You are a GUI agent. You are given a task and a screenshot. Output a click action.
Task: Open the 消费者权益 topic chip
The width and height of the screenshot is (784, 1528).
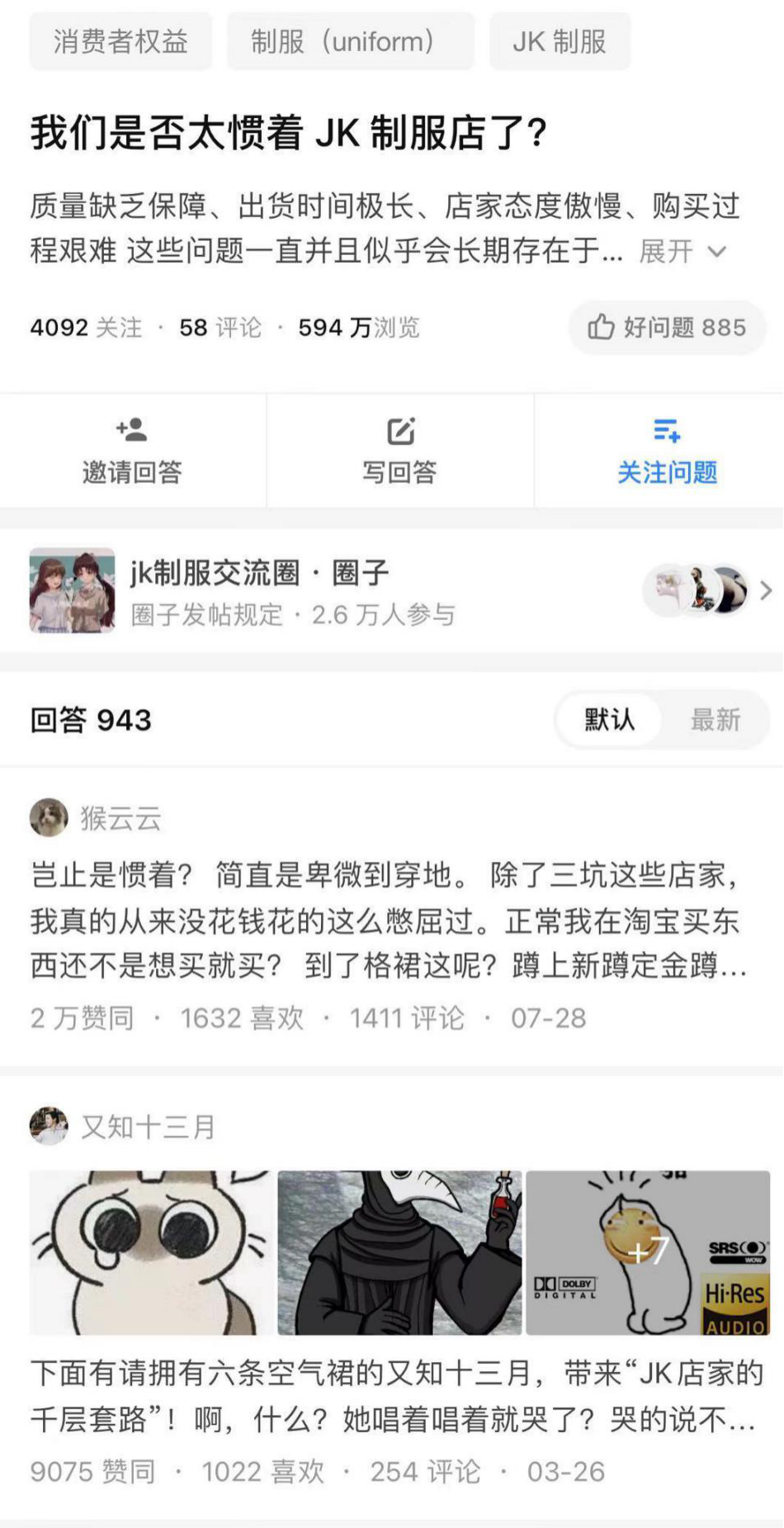pyautogui.click(x=120, y=41)
